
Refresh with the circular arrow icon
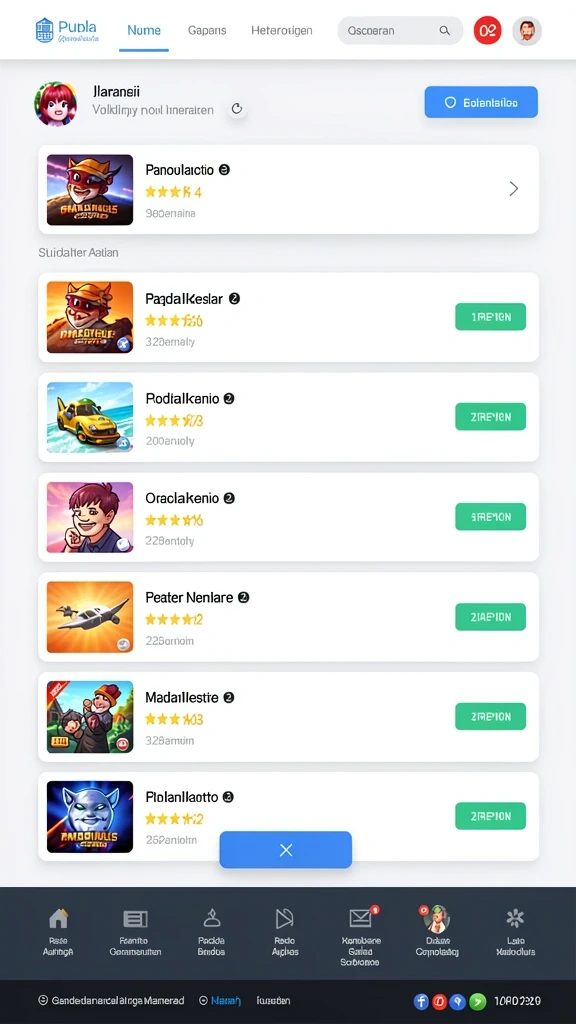tap(237, 109)
